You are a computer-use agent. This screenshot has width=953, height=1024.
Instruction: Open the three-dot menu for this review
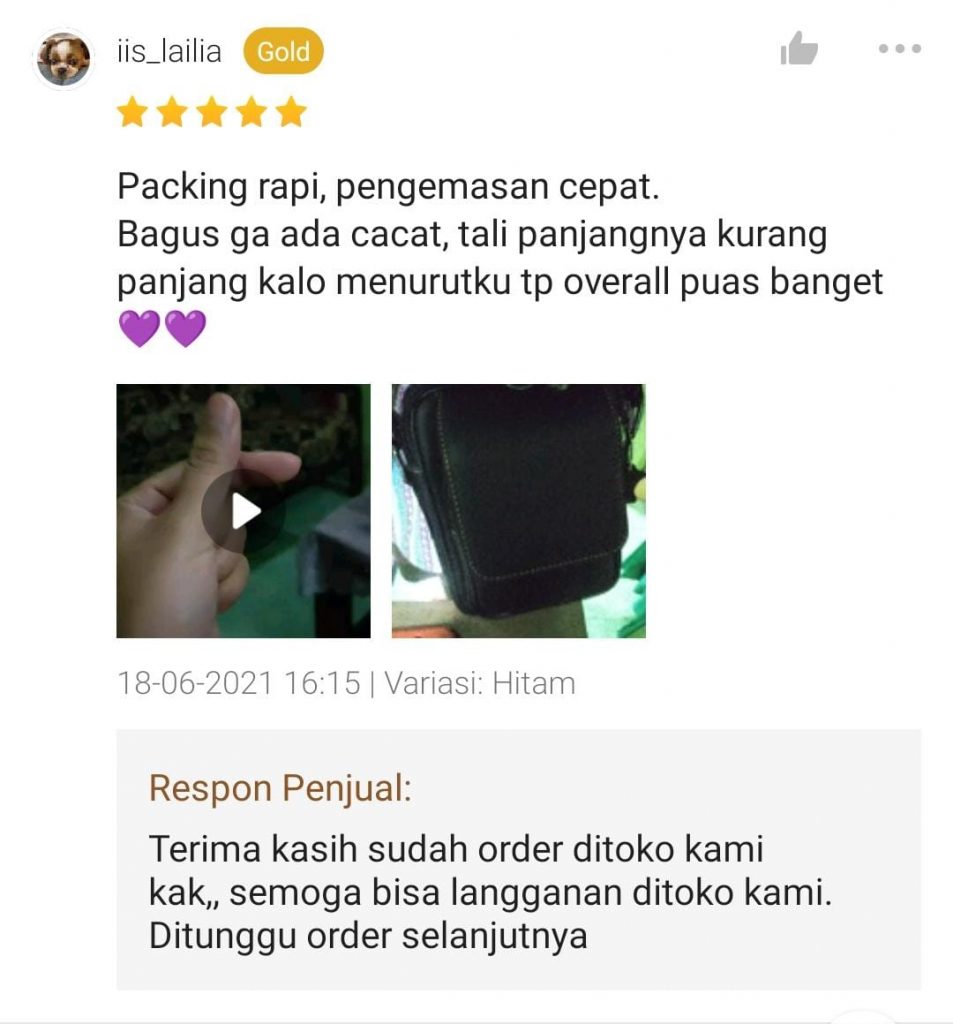(898, 48)
